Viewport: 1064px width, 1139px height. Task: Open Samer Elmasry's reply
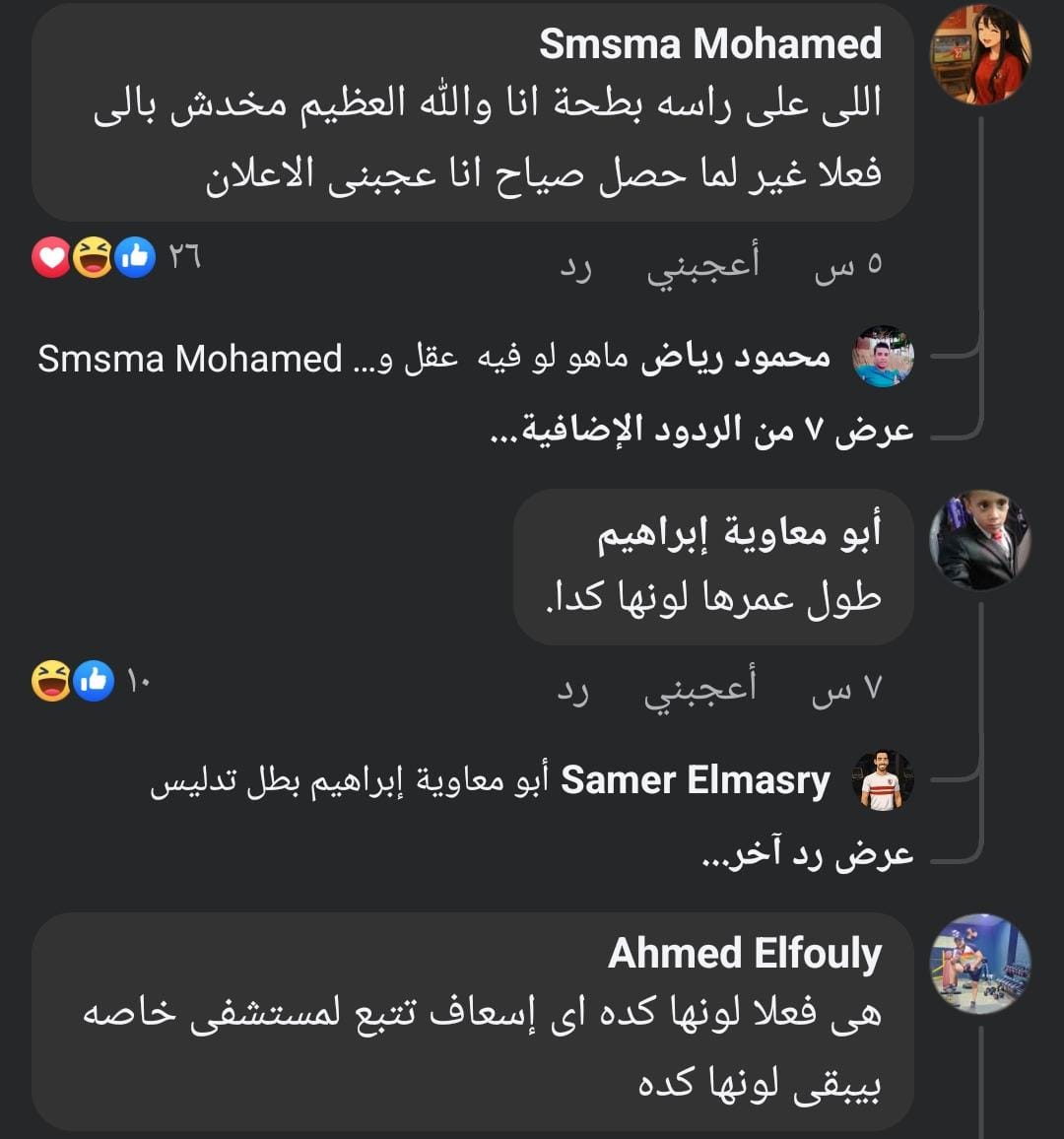tap(491, 781)
